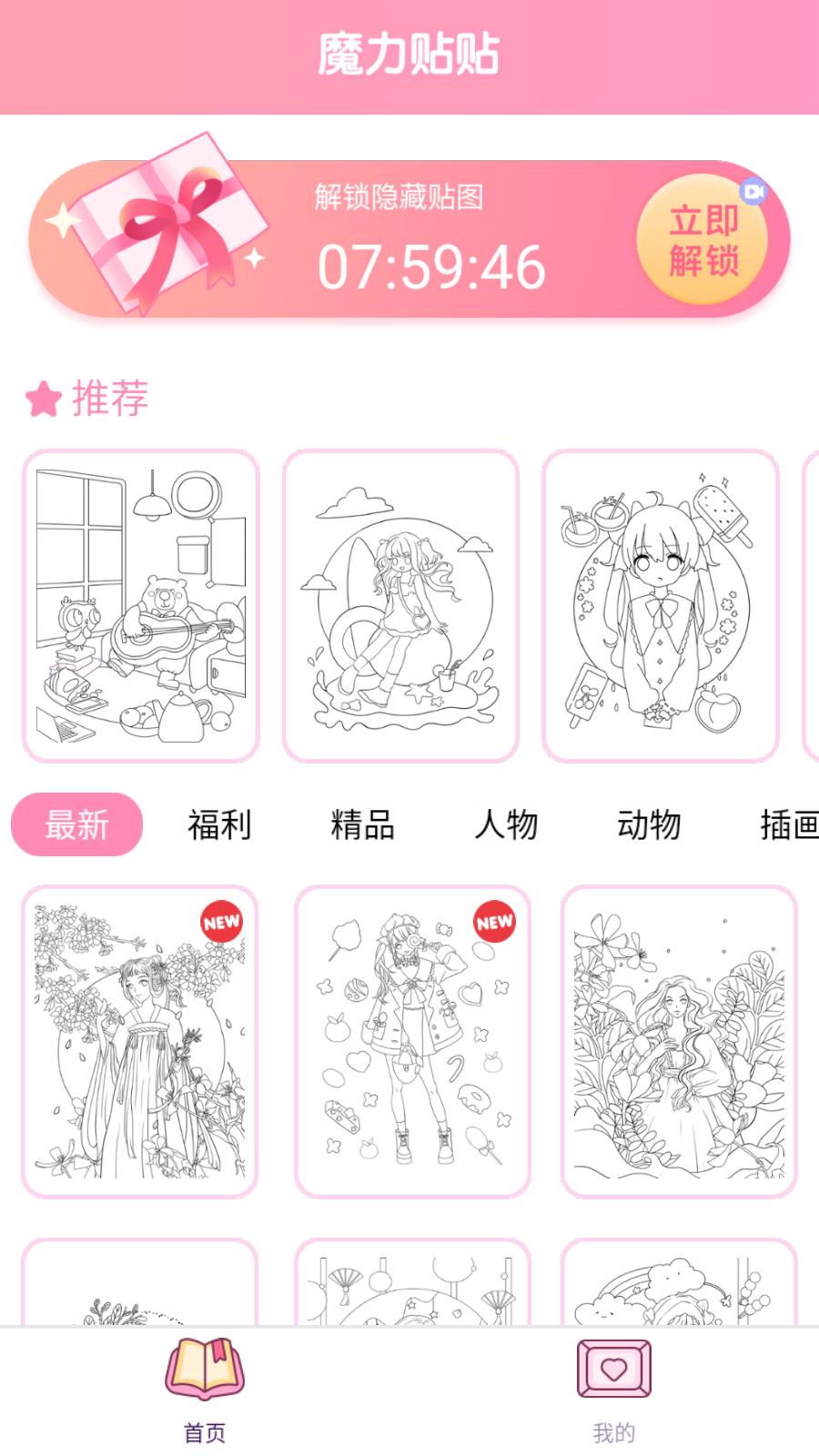Tap the 立即解锁 unlock button
The image size is (819, 1456).
[x=702, y=240]
